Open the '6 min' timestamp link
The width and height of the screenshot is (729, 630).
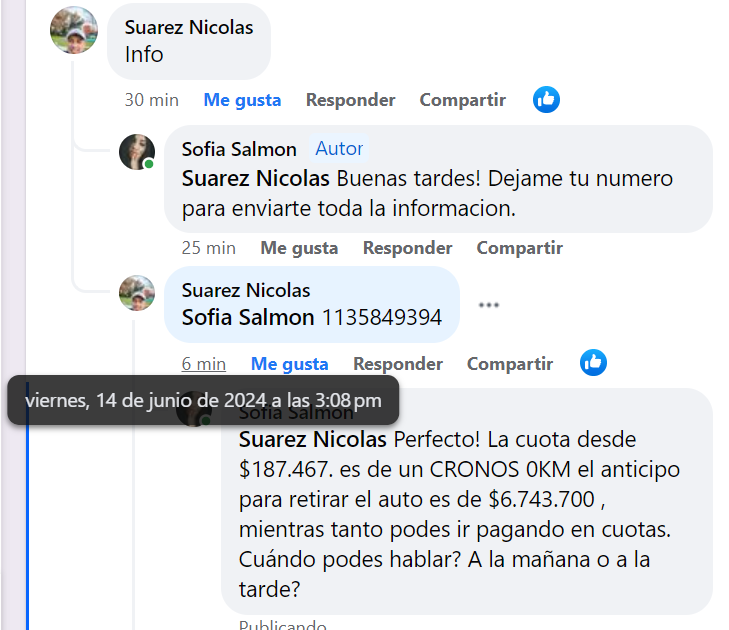(x=203, y=364)
